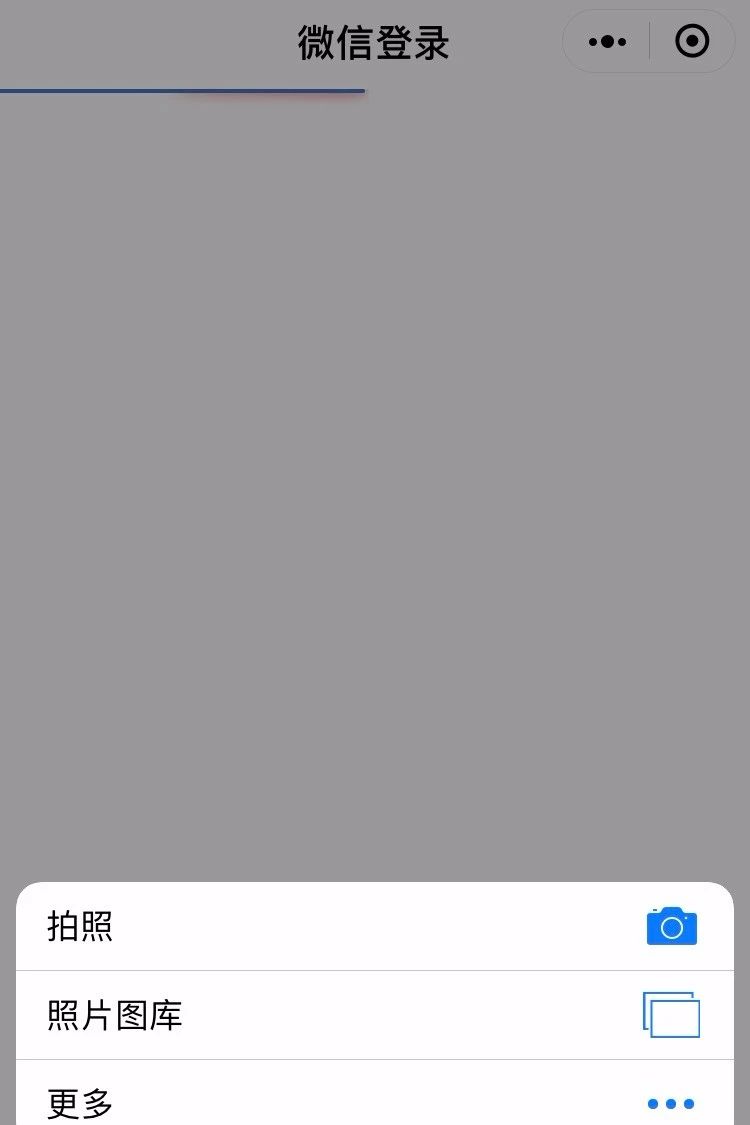
Task: Open the mini program overflow menu
Action: (607, 42)
